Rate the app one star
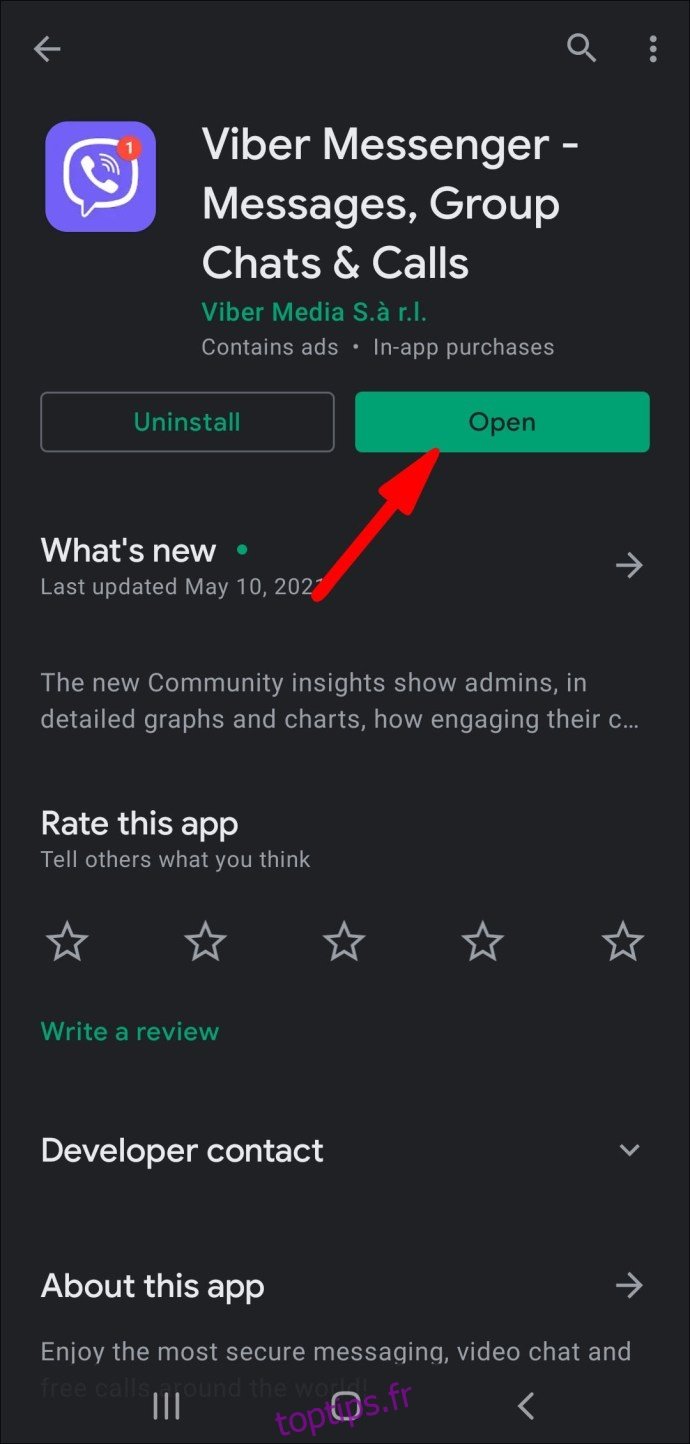The height and width of the screenshot is (1444, 690). (67, 942)
